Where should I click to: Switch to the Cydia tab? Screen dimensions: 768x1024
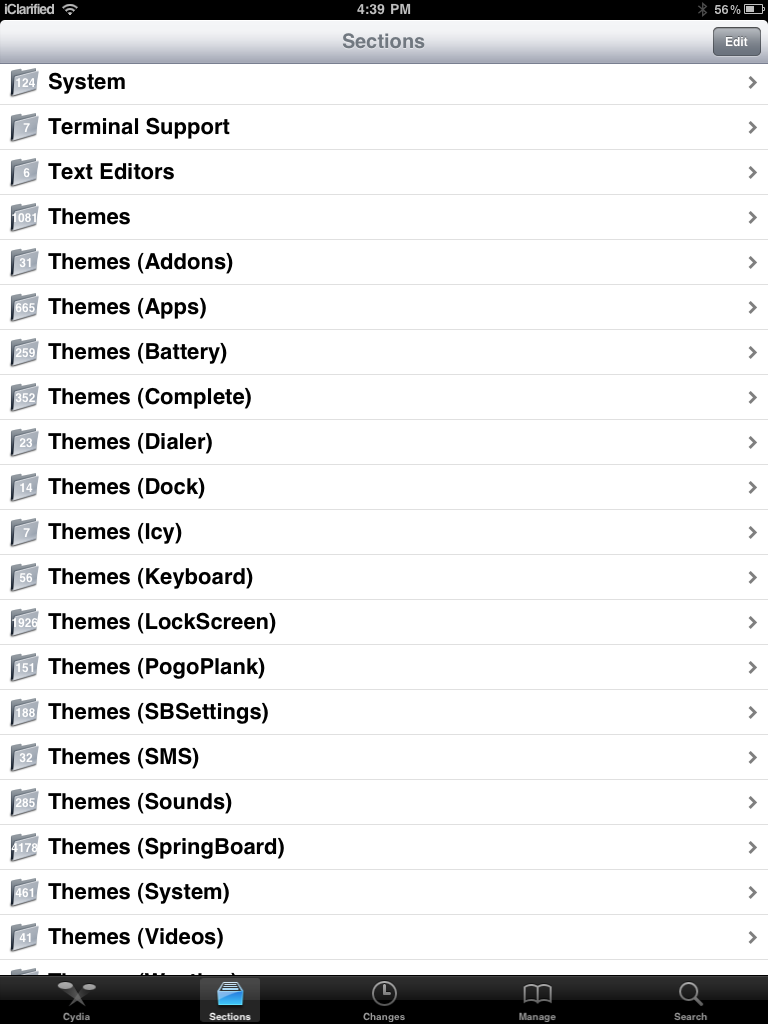point(76,999)
